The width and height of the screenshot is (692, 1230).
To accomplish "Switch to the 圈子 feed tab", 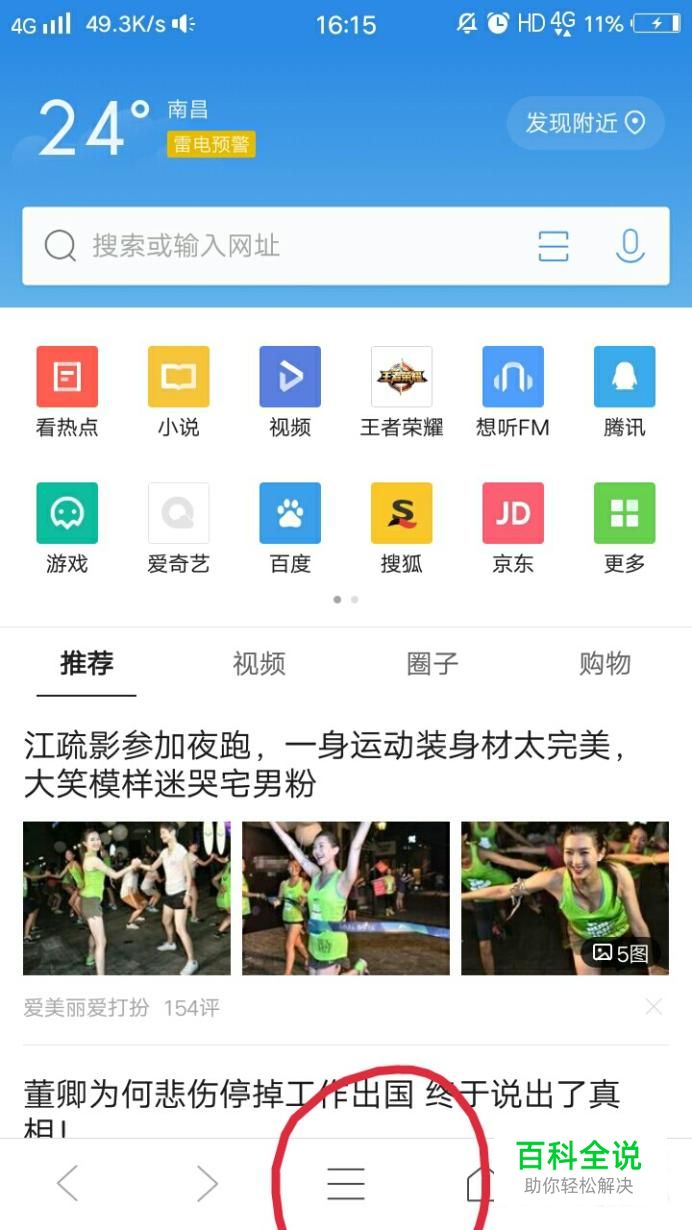I will [x=432, y=664].
